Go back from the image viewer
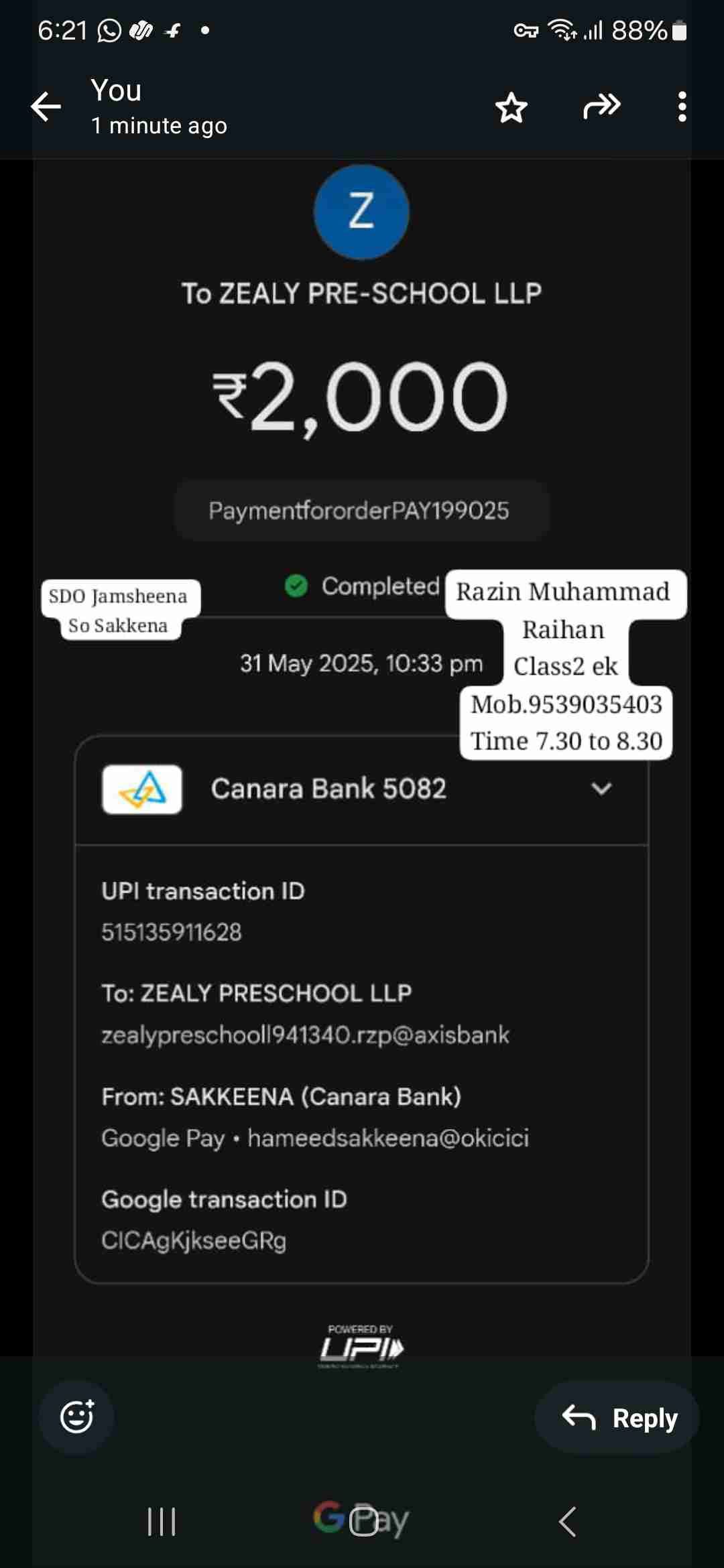 coord(46,107)
